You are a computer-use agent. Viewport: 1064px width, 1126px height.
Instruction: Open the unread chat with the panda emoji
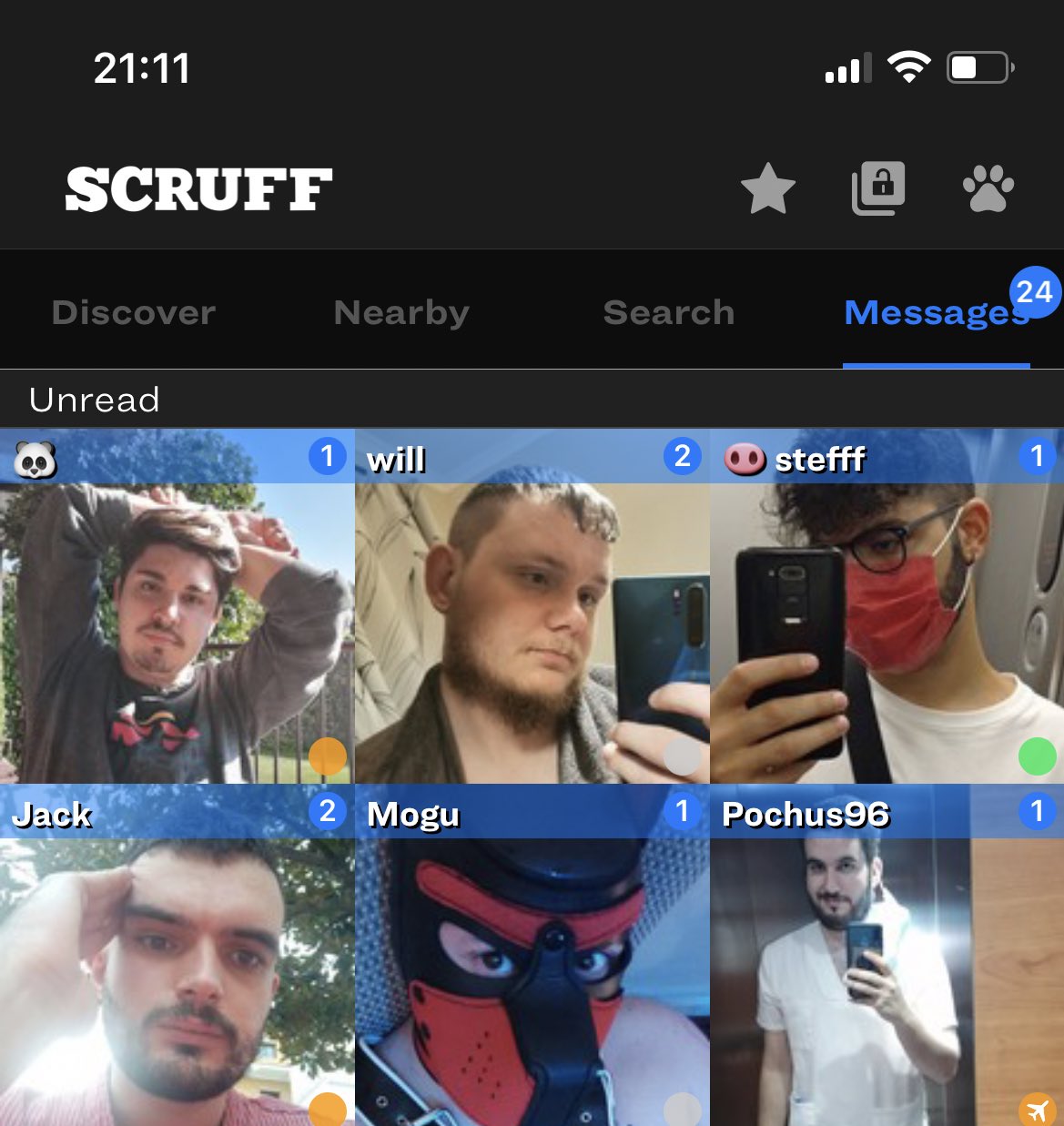[x=177, y=607]
